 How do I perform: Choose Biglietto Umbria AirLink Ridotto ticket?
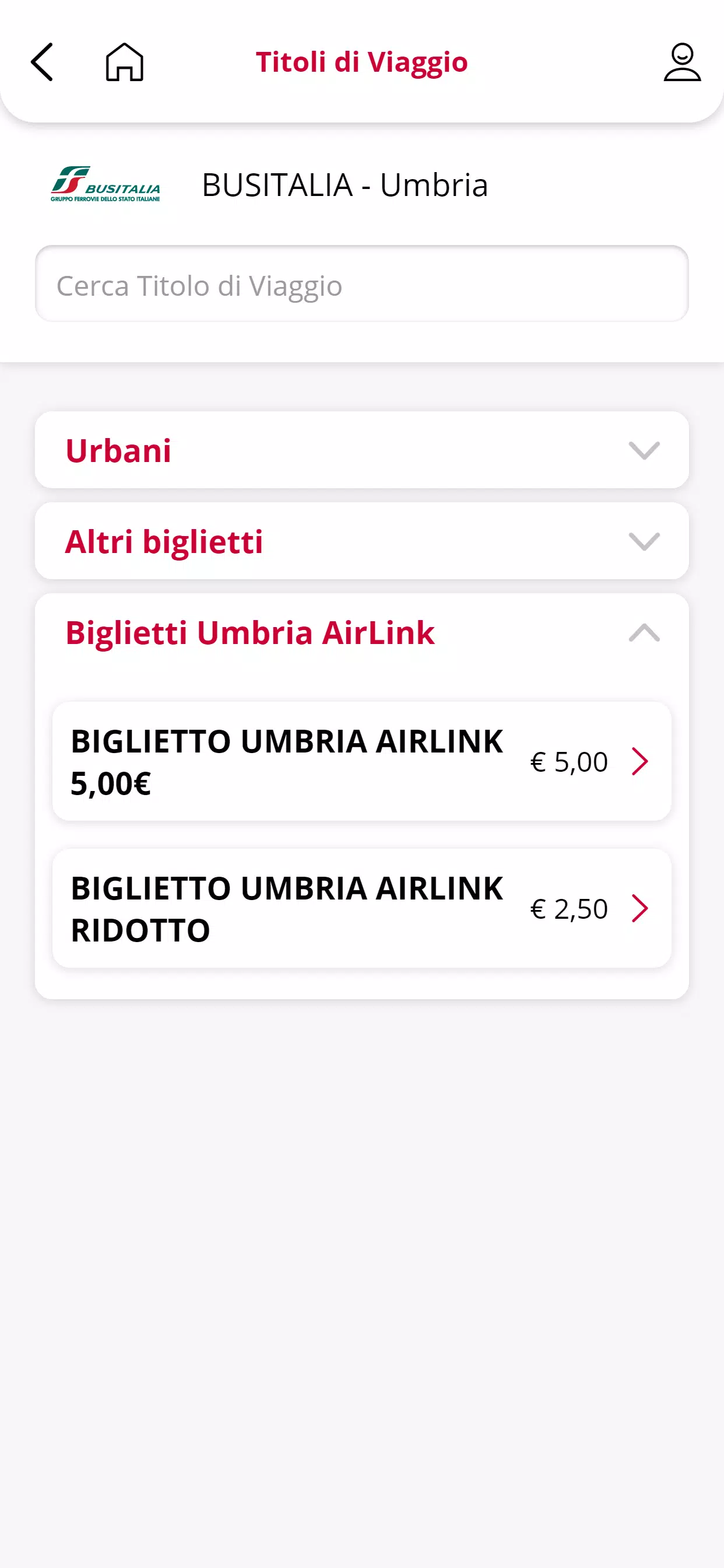[362, 909]
